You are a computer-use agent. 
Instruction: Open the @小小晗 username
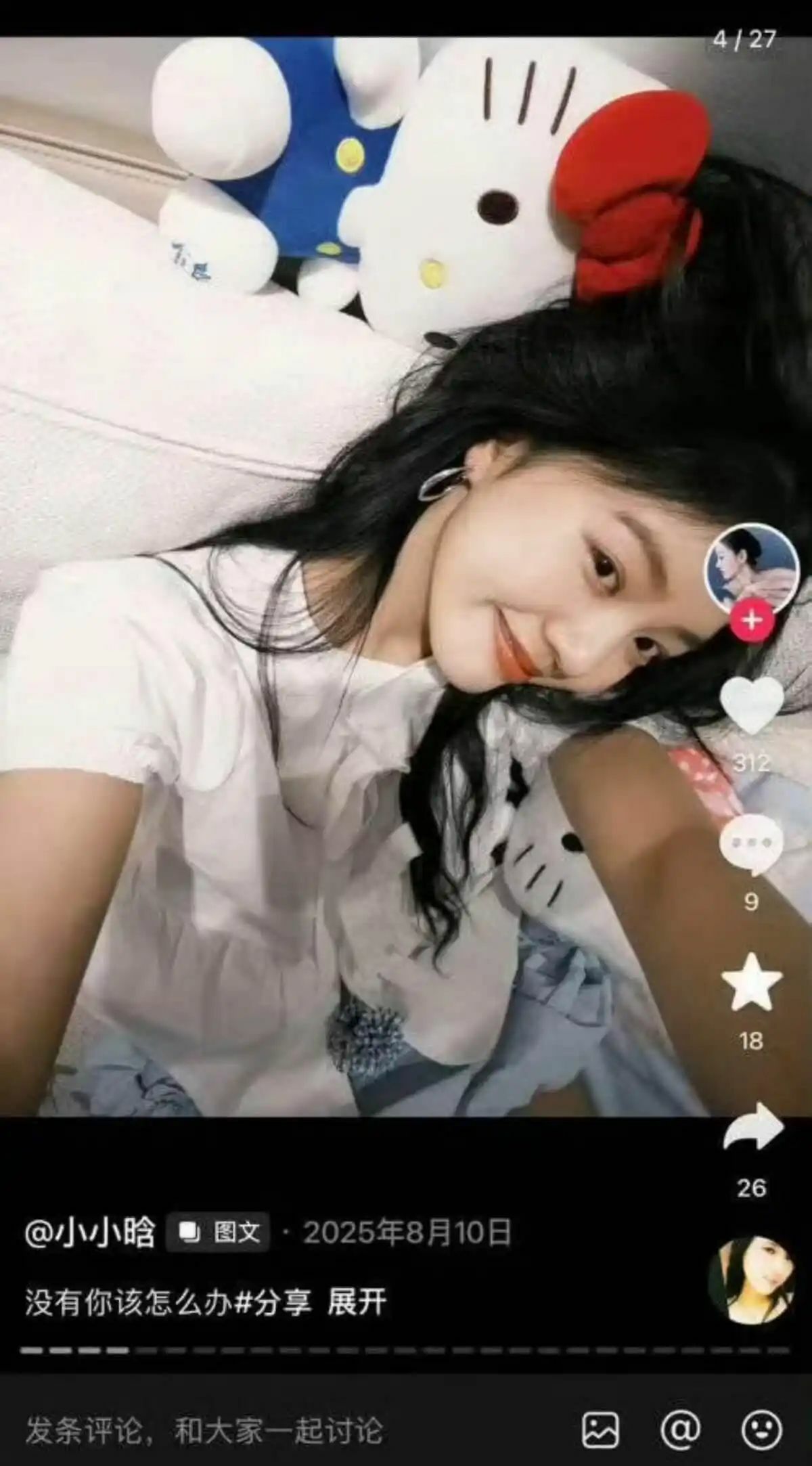(90, 1232)
